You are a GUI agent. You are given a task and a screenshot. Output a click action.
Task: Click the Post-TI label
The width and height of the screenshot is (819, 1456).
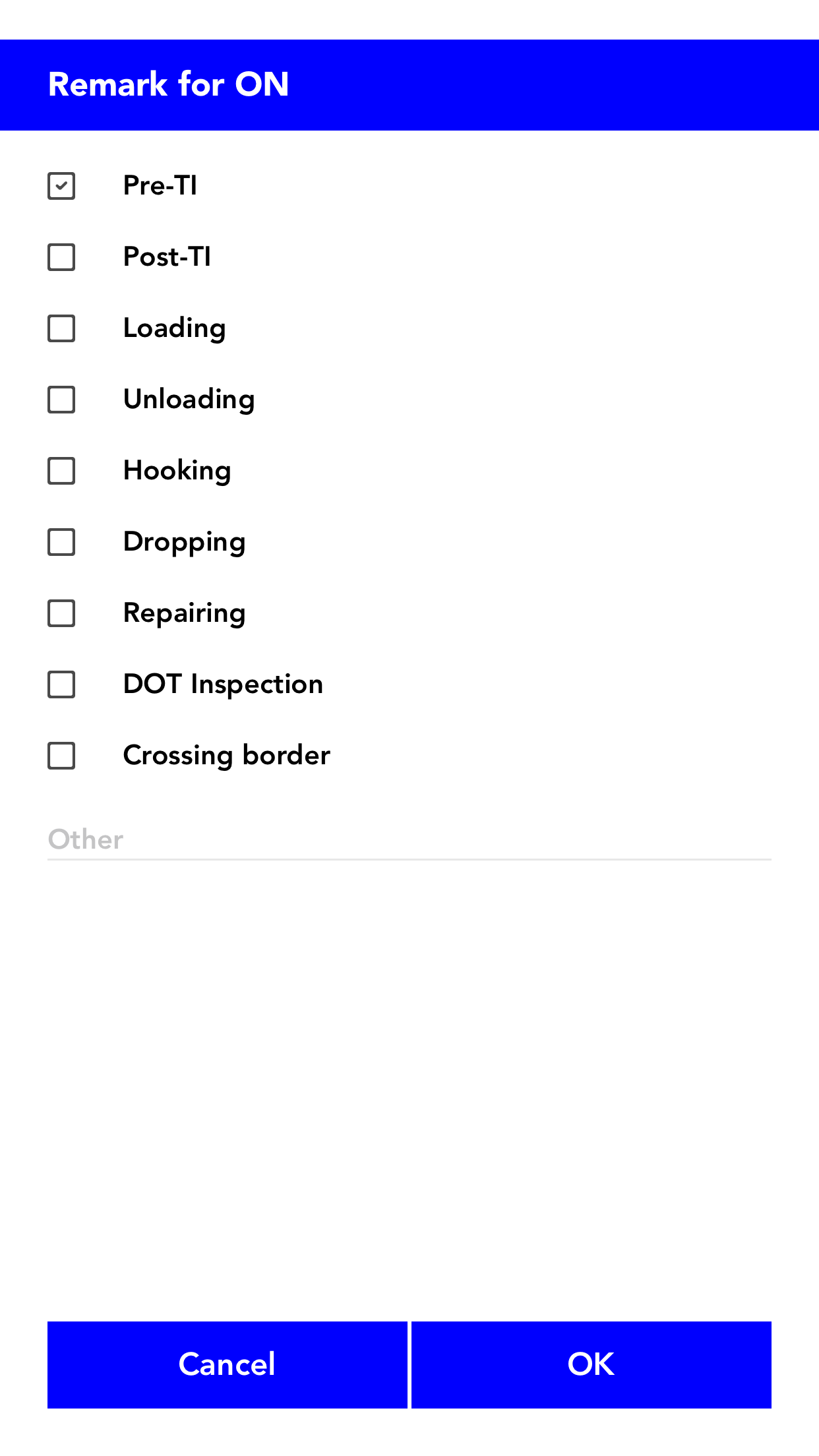pyautogui.click(x=167, y=257)
